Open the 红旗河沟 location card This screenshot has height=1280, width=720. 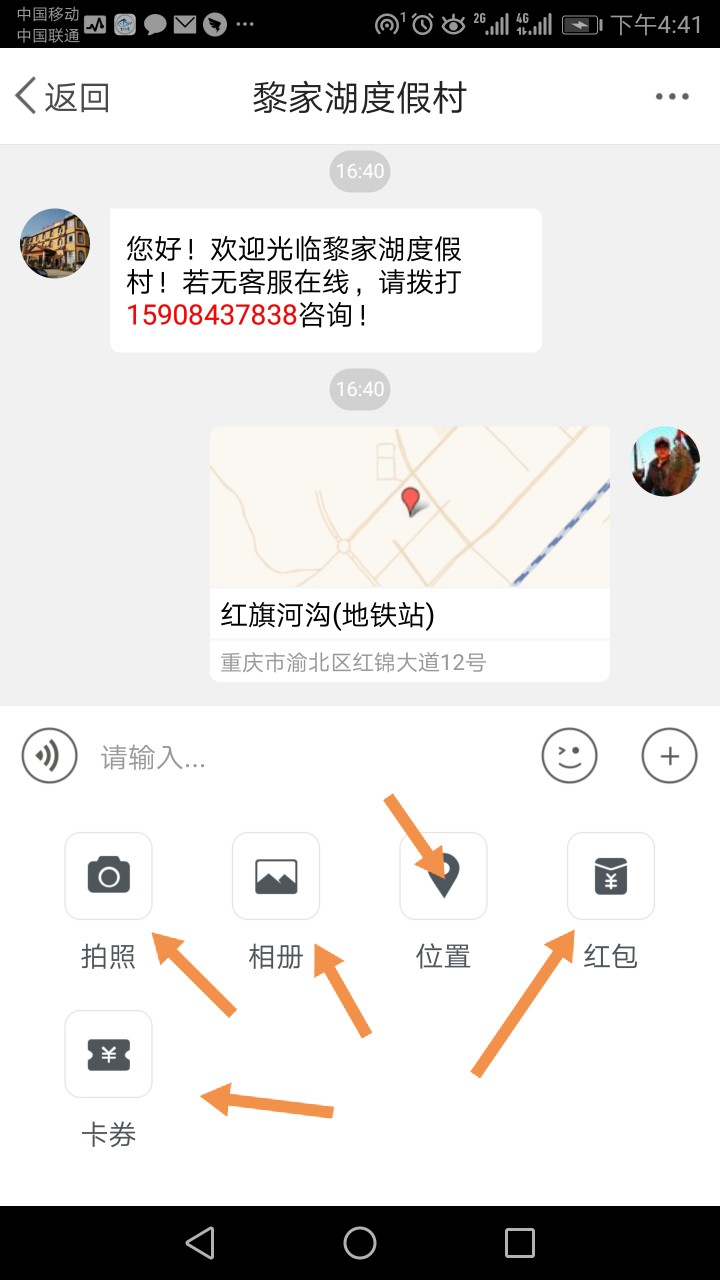click(409, 554)
